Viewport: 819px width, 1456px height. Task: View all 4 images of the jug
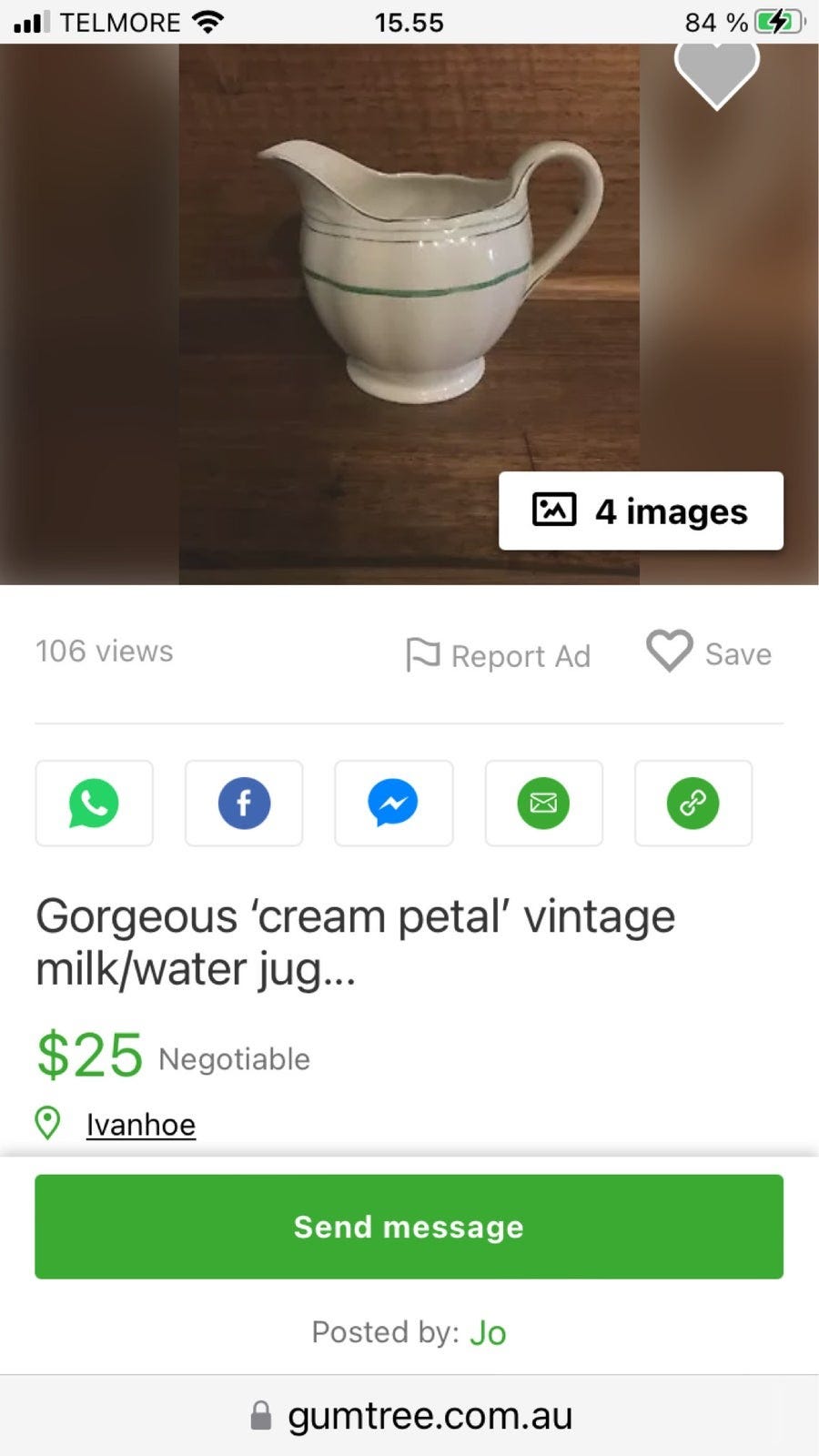point(641,511)
